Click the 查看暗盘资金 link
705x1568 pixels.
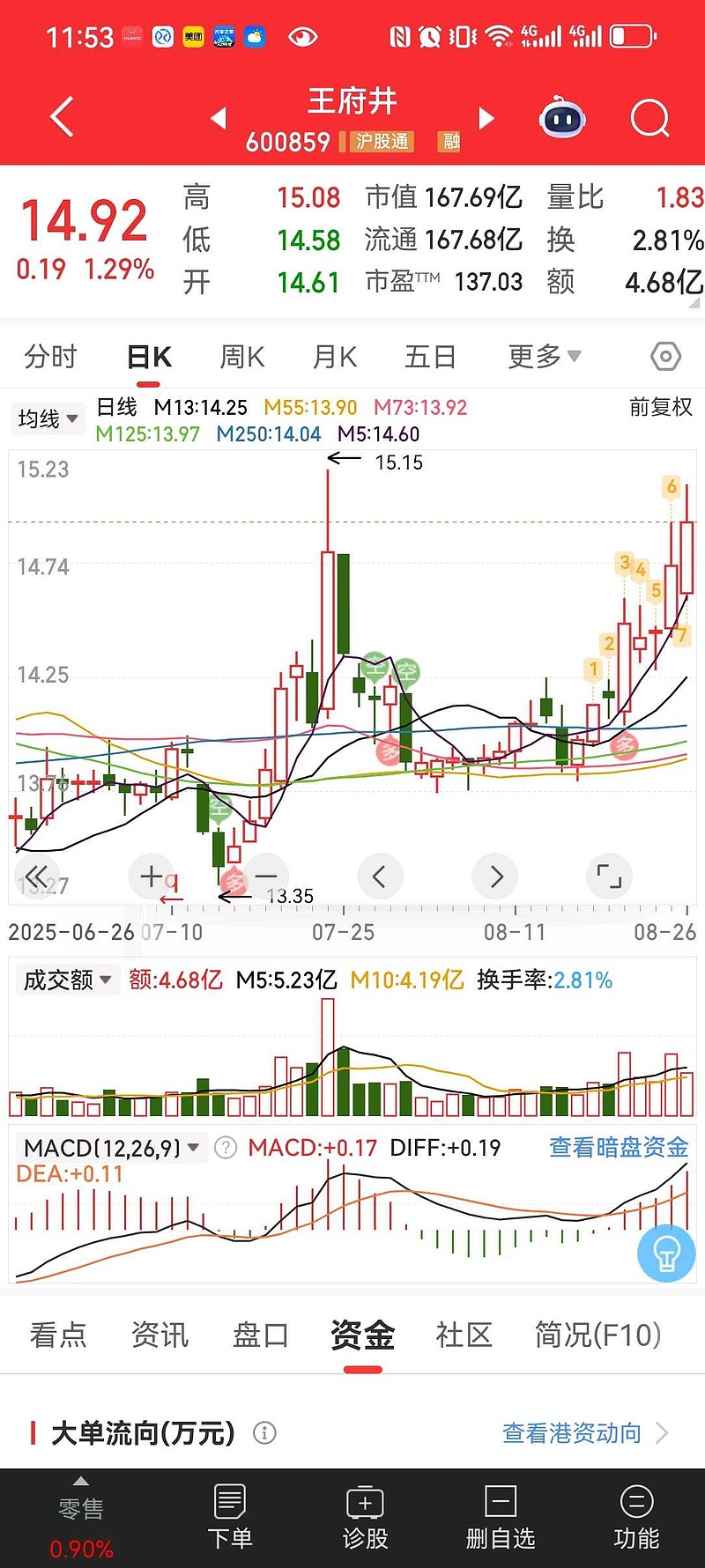pos(617,1148)
